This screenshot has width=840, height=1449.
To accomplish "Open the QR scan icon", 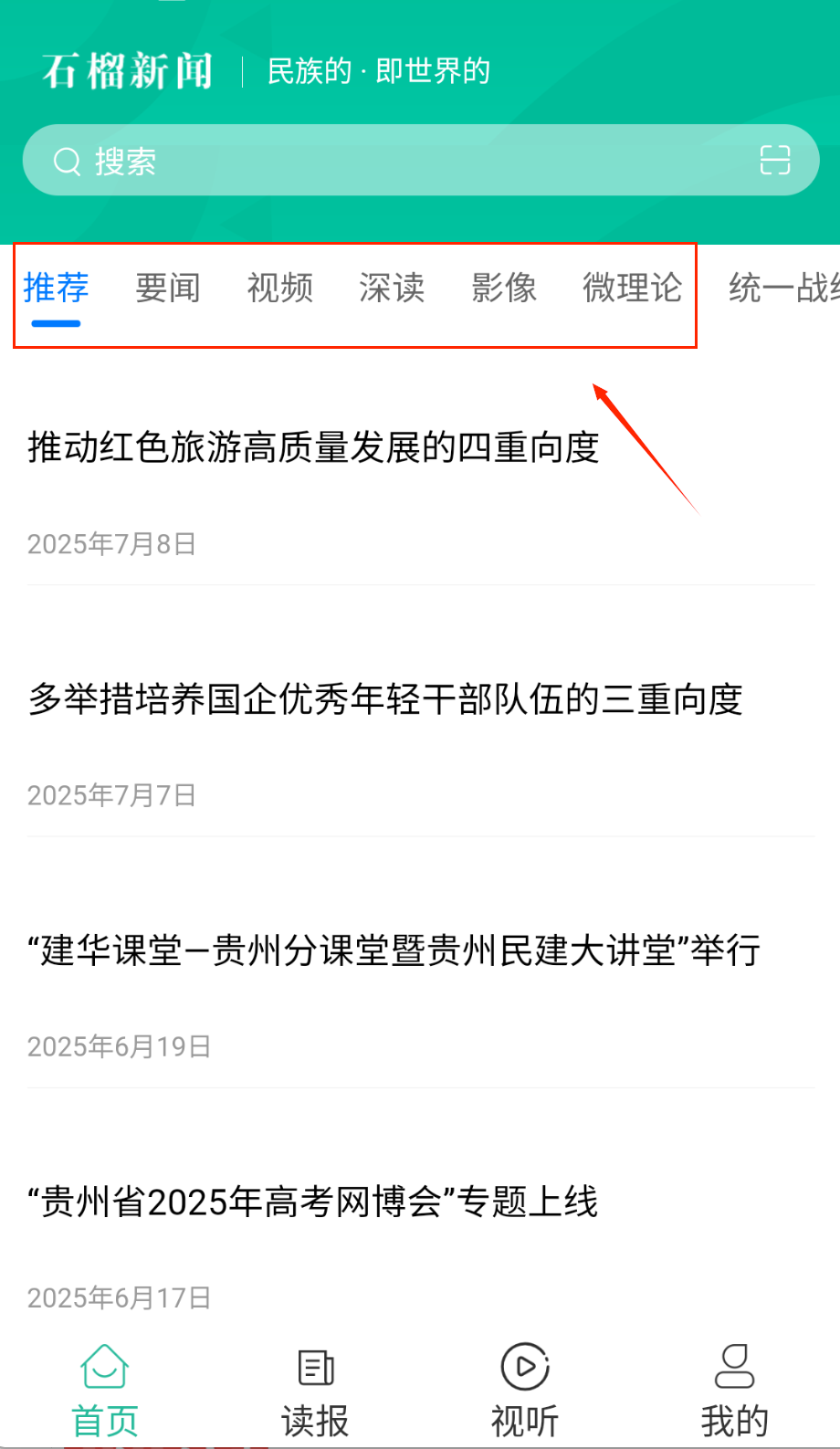I will pos(774,161).
